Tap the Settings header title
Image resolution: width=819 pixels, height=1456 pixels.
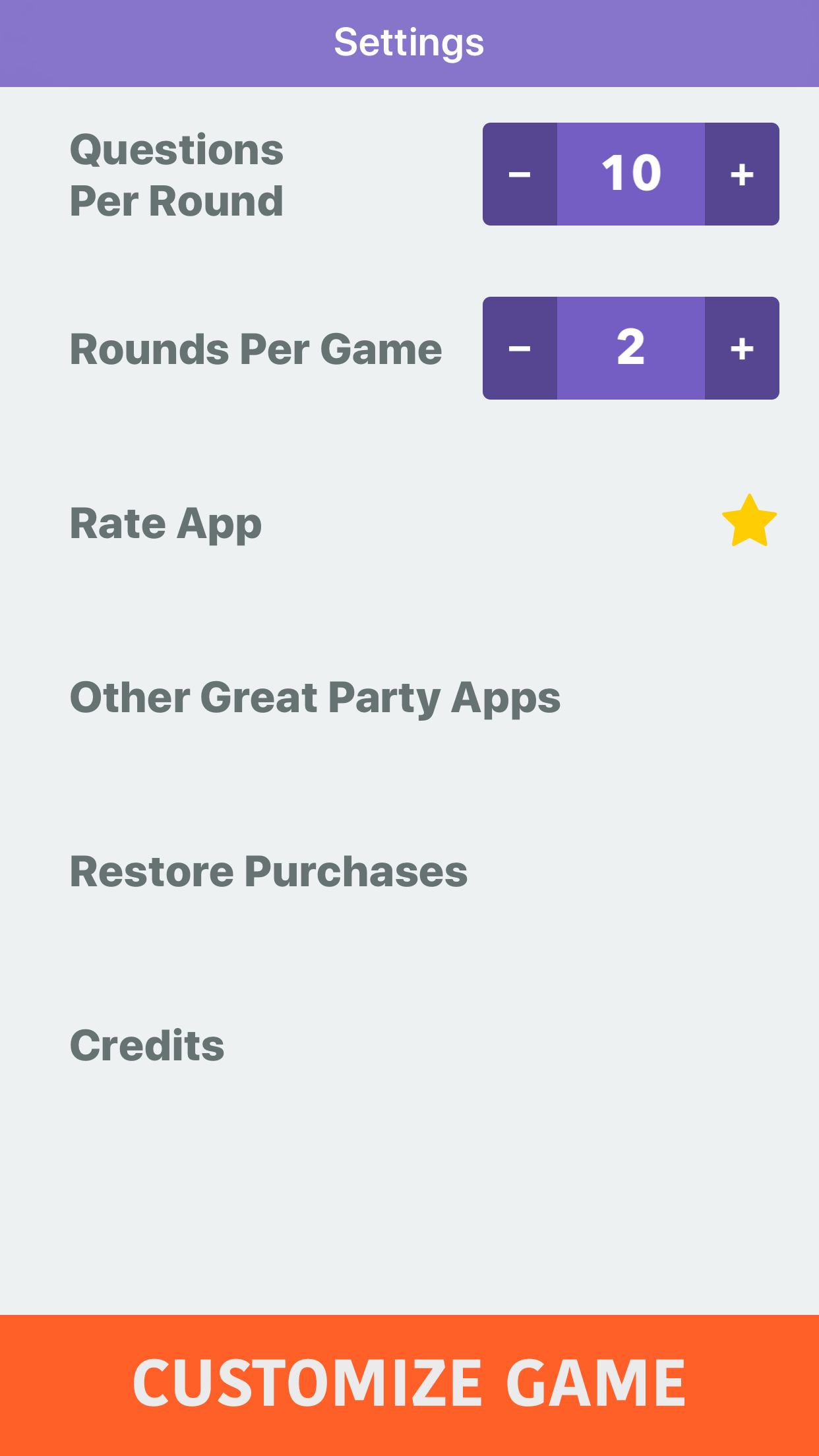(409, 42)
